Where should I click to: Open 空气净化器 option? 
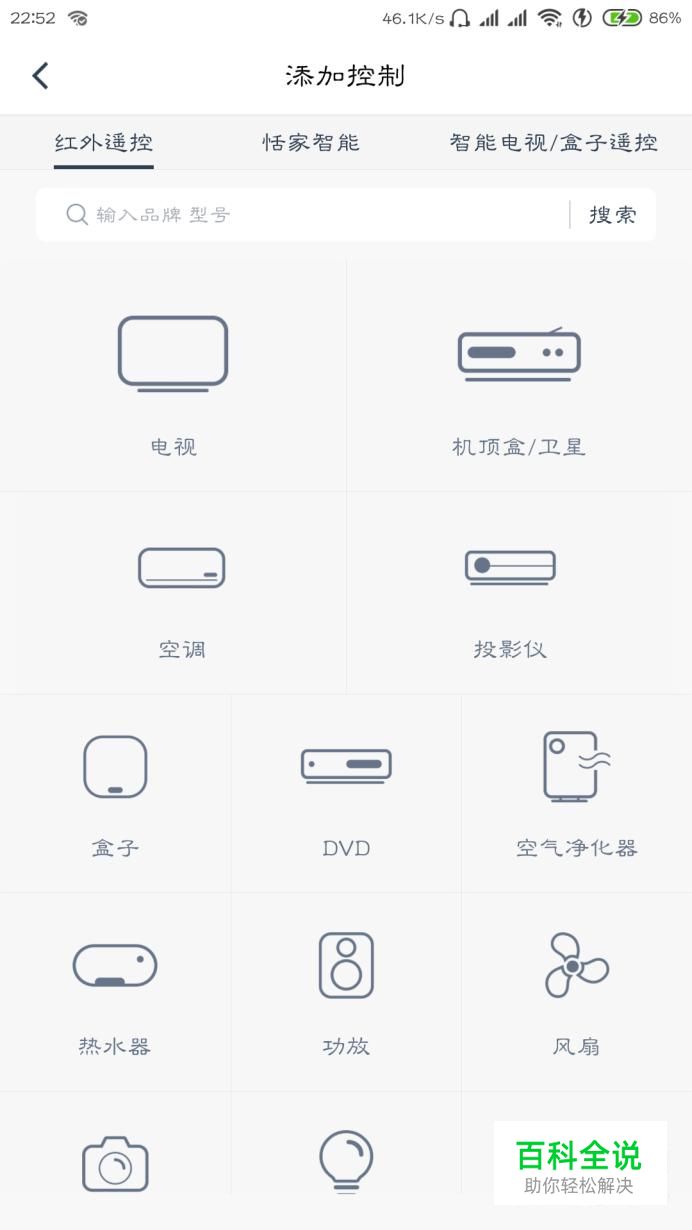click(577, 794)
